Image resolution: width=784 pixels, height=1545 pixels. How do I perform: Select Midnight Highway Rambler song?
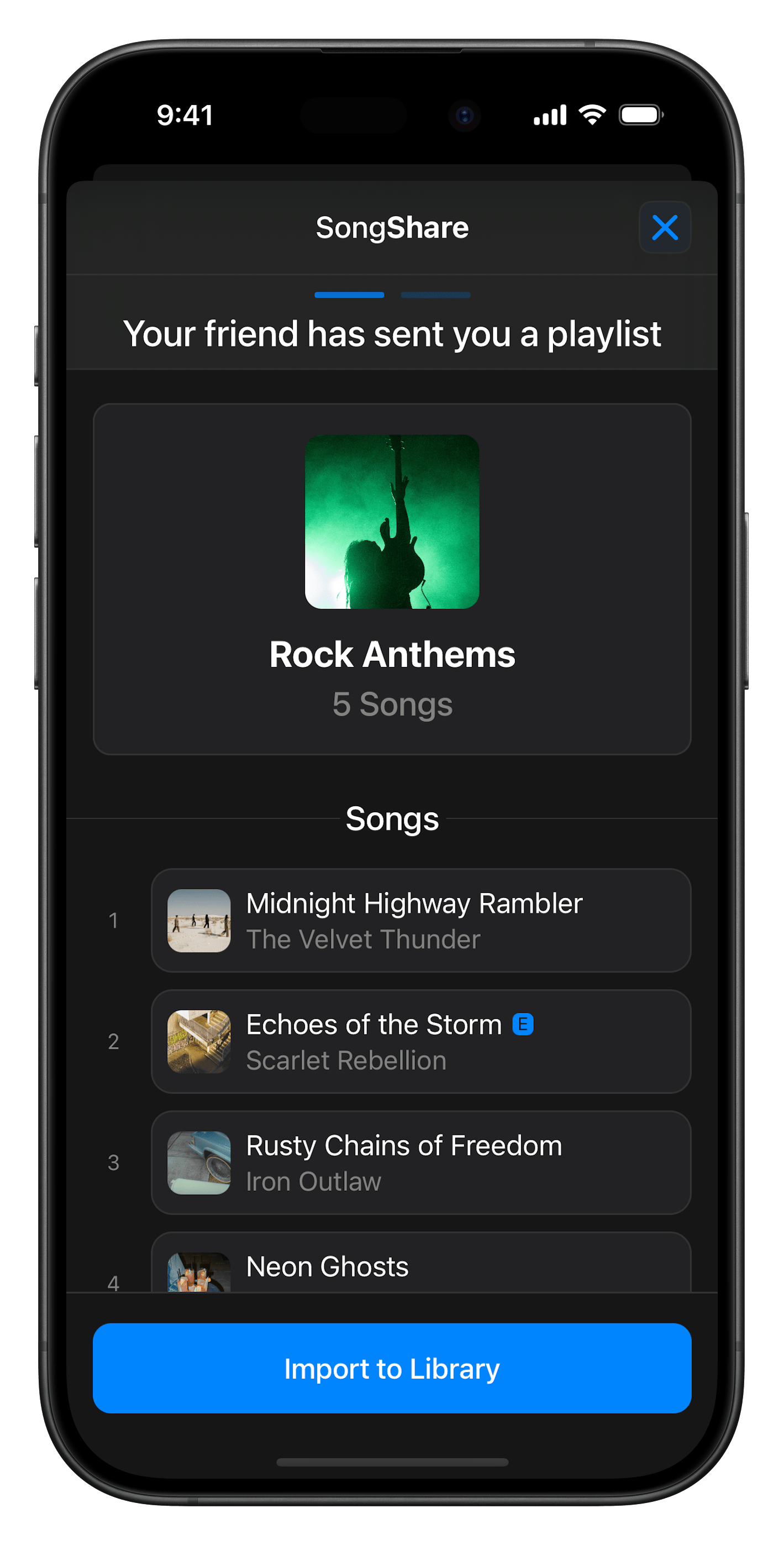(x=420, y=920)
